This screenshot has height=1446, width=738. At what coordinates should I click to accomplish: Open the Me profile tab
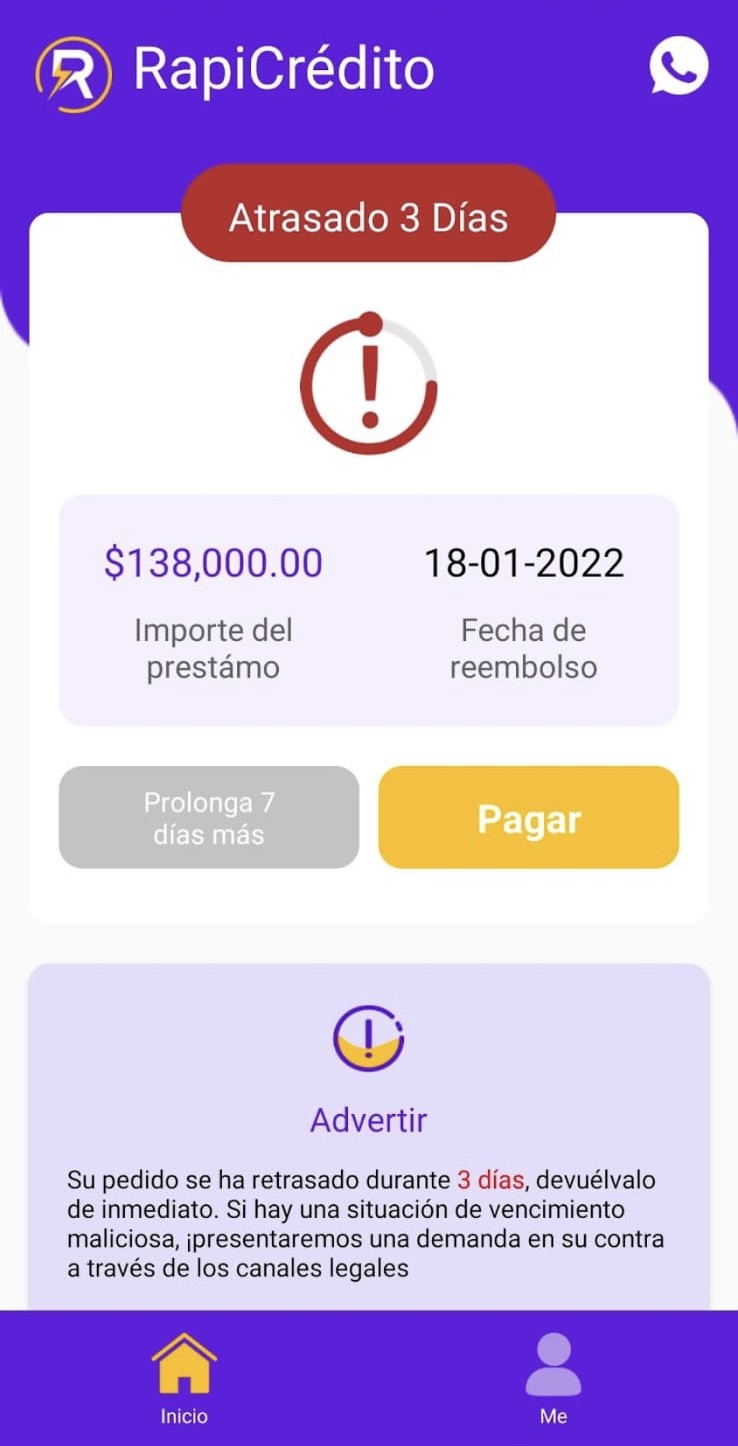pos(553,1377)
